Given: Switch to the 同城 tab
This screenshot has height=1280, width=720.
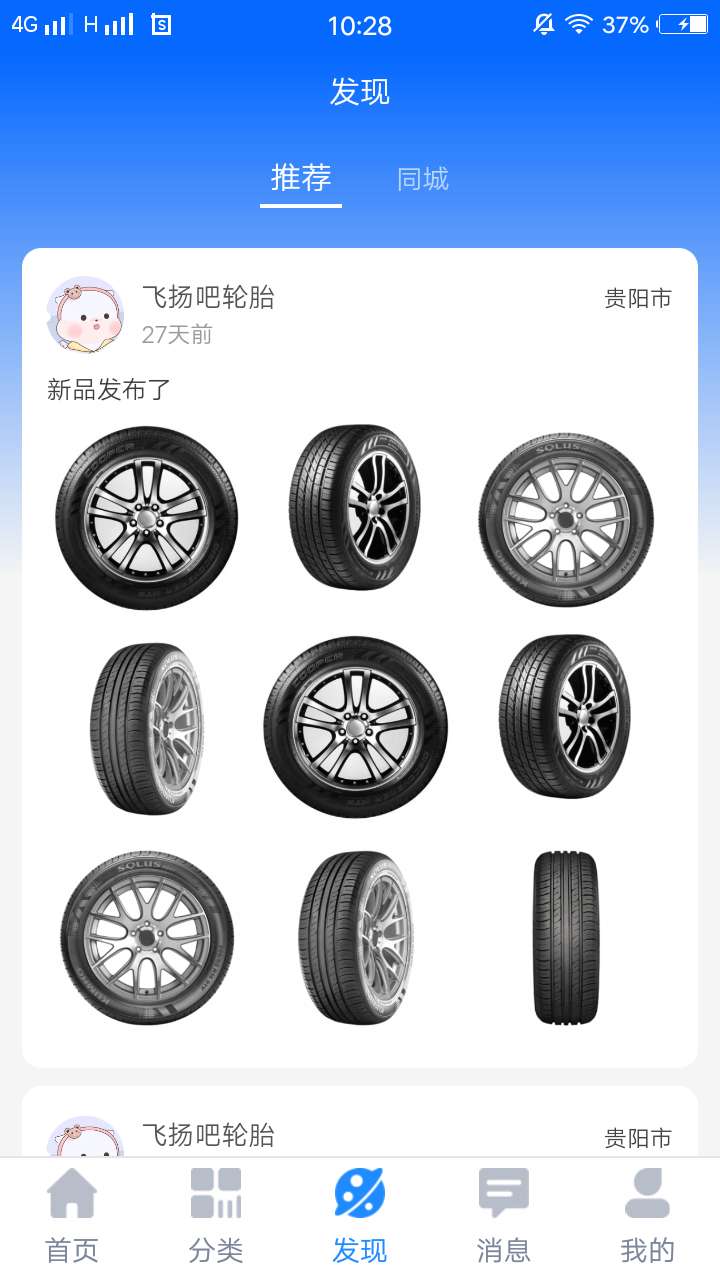Looking at the screenshot, I should [423, 180].
